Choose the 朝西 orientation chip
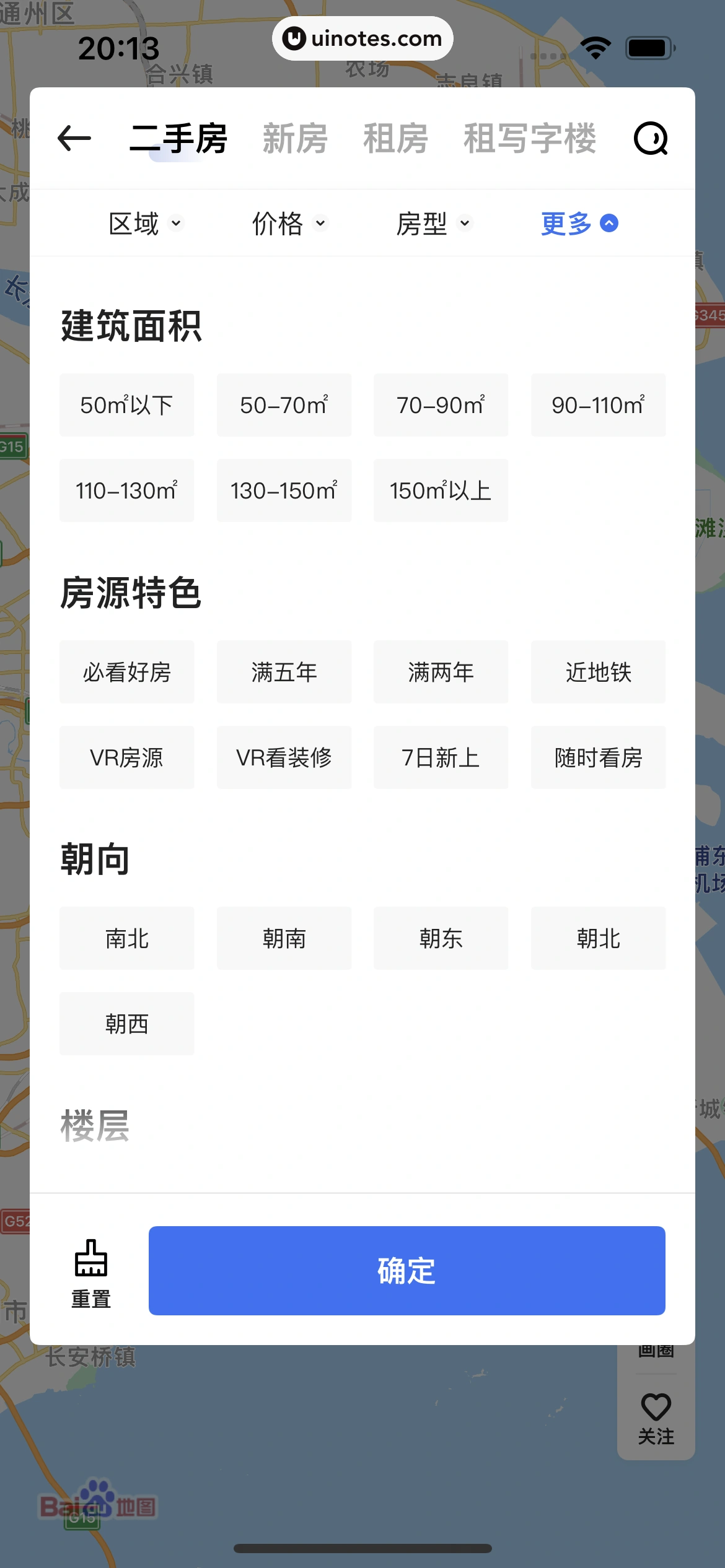 coord(127,1024)
